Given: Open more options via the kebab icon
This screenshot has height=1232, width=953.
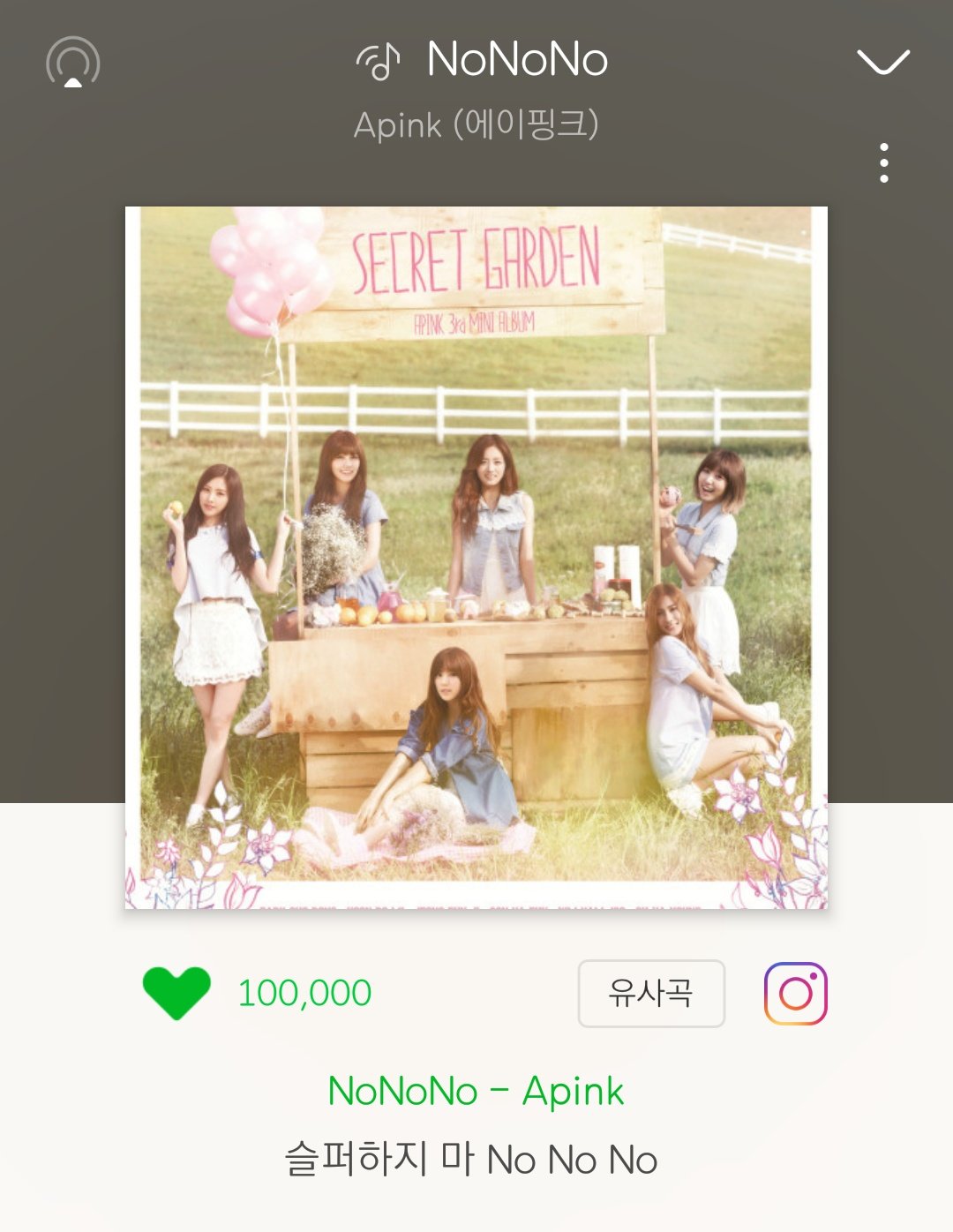Looking at the screenshot, I should click(885, 163).
